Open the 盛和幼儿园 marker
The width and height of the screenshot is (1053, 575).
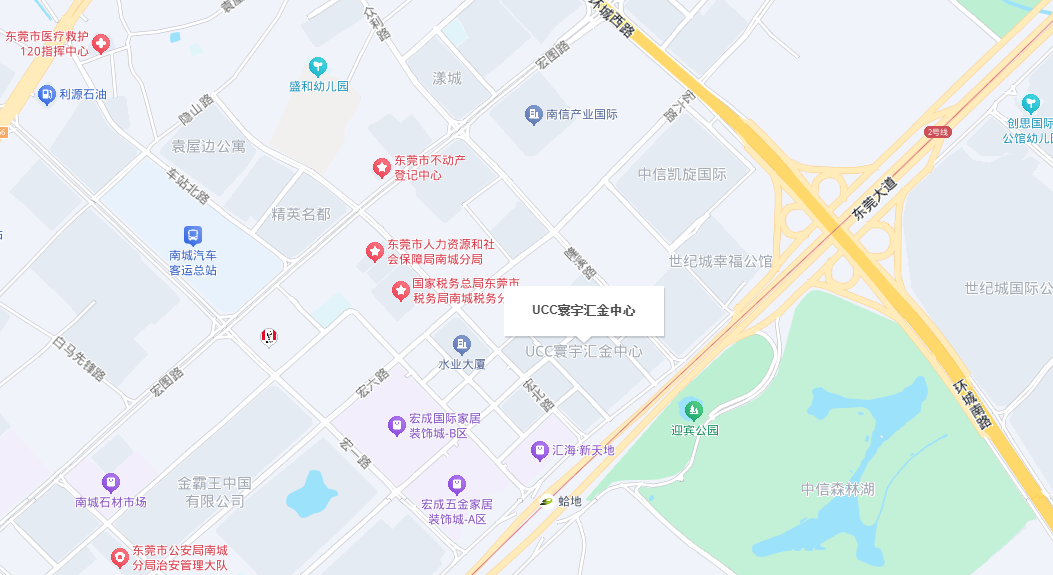(x=318, y=67)
